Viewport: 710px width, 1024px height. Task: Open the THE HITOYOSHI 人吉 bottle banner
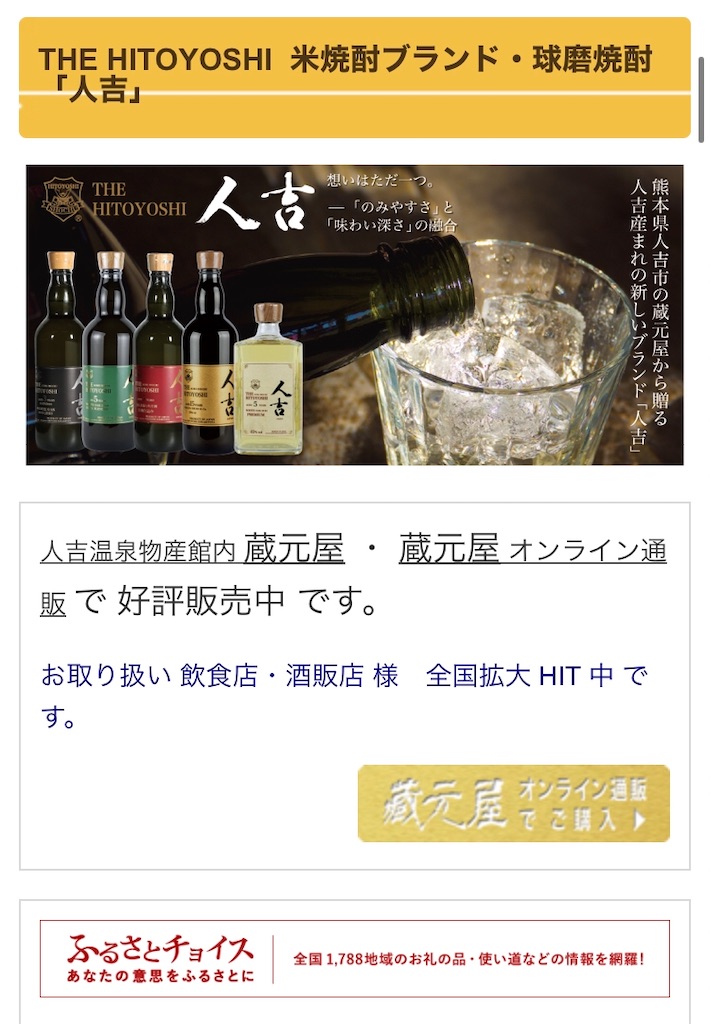354,315
